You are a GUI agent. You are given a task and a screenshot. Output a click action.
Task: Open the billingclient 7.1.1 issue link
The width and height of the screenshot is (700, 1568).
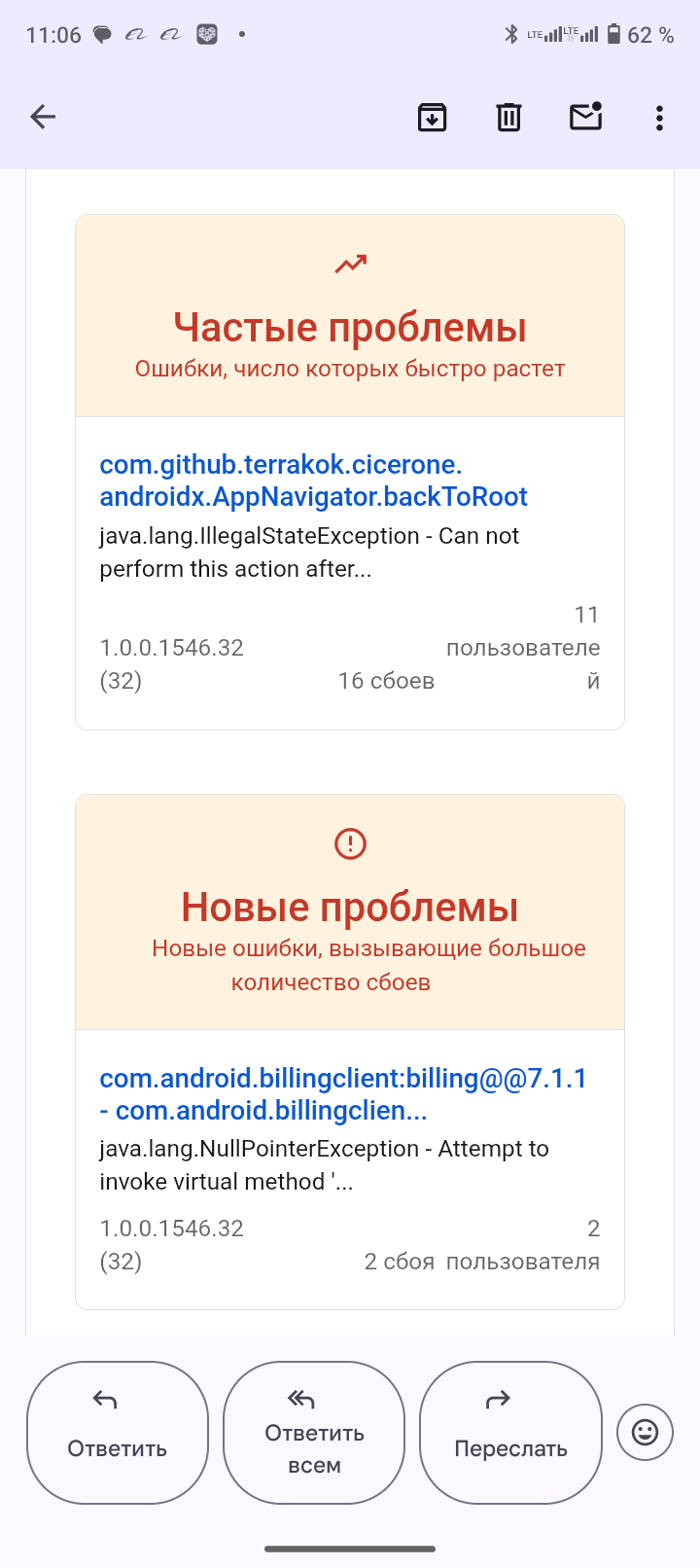pyautogui.click(x=343, y=1094)
